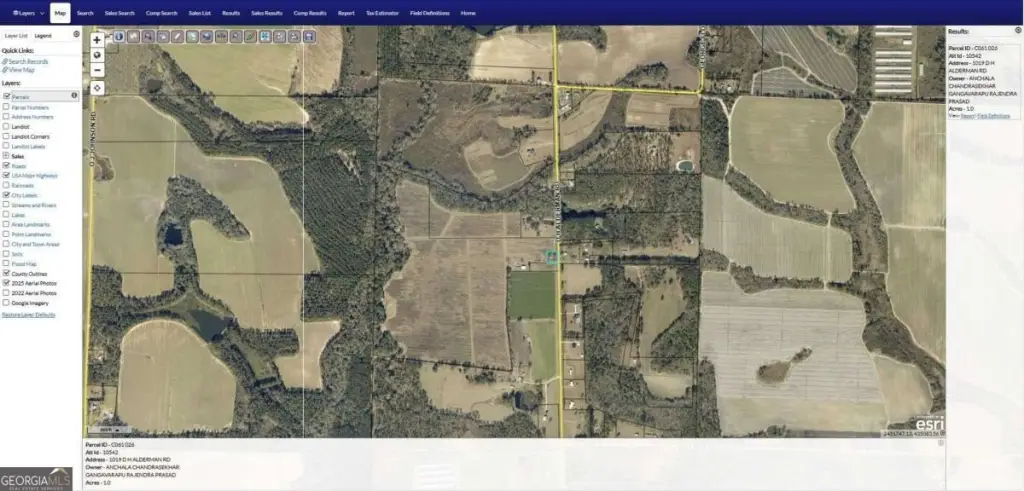Image resolution: width=1024 pixels, height=491 pixels.
Task: Switch to the Report tab
Action: pyautogui.click(x=346, y=13)
